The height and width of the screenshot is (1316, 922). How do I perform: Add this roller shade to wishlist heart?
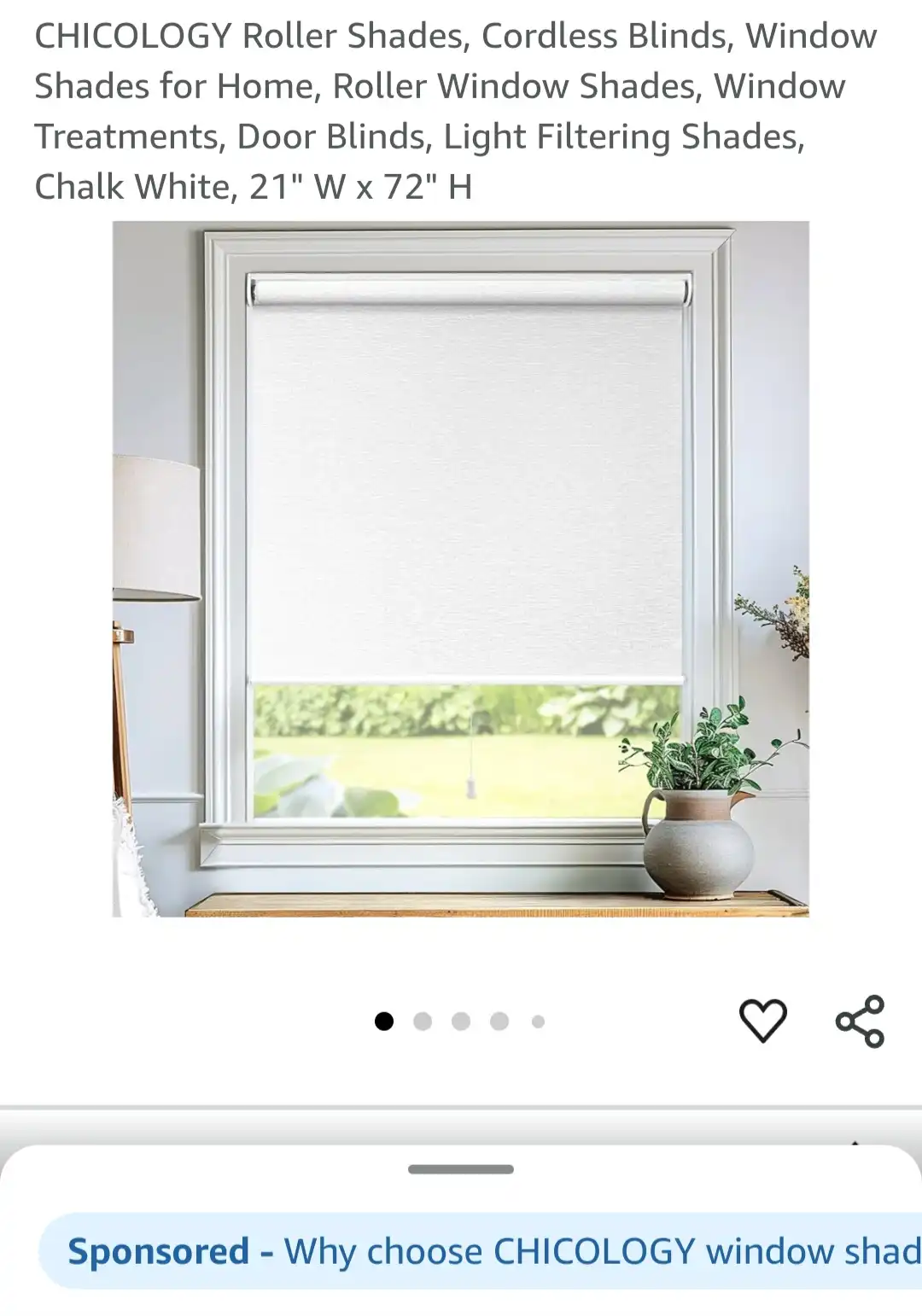pos(762,1020)
